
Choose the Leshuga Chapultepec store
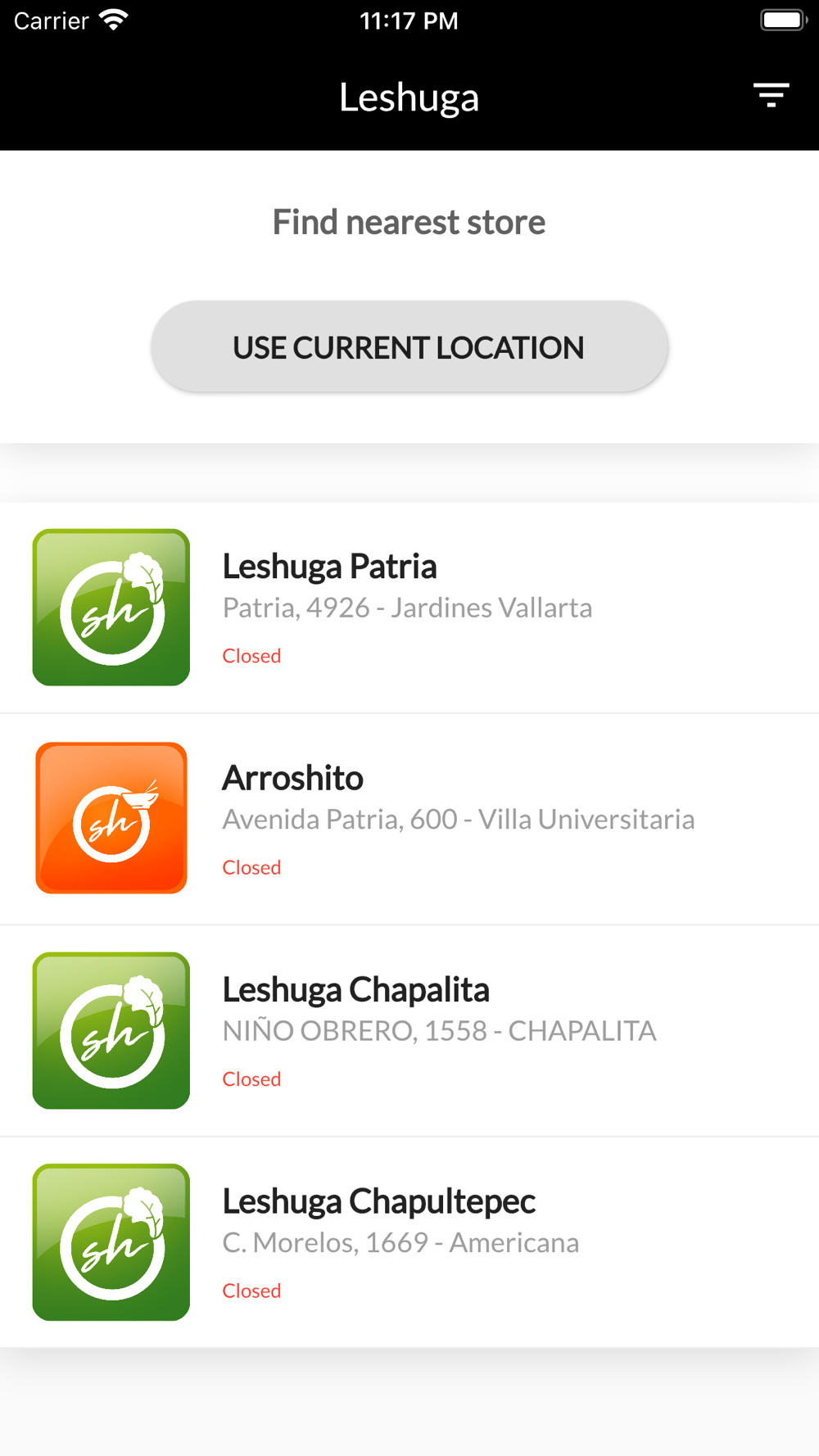[x=409, y=1242]
